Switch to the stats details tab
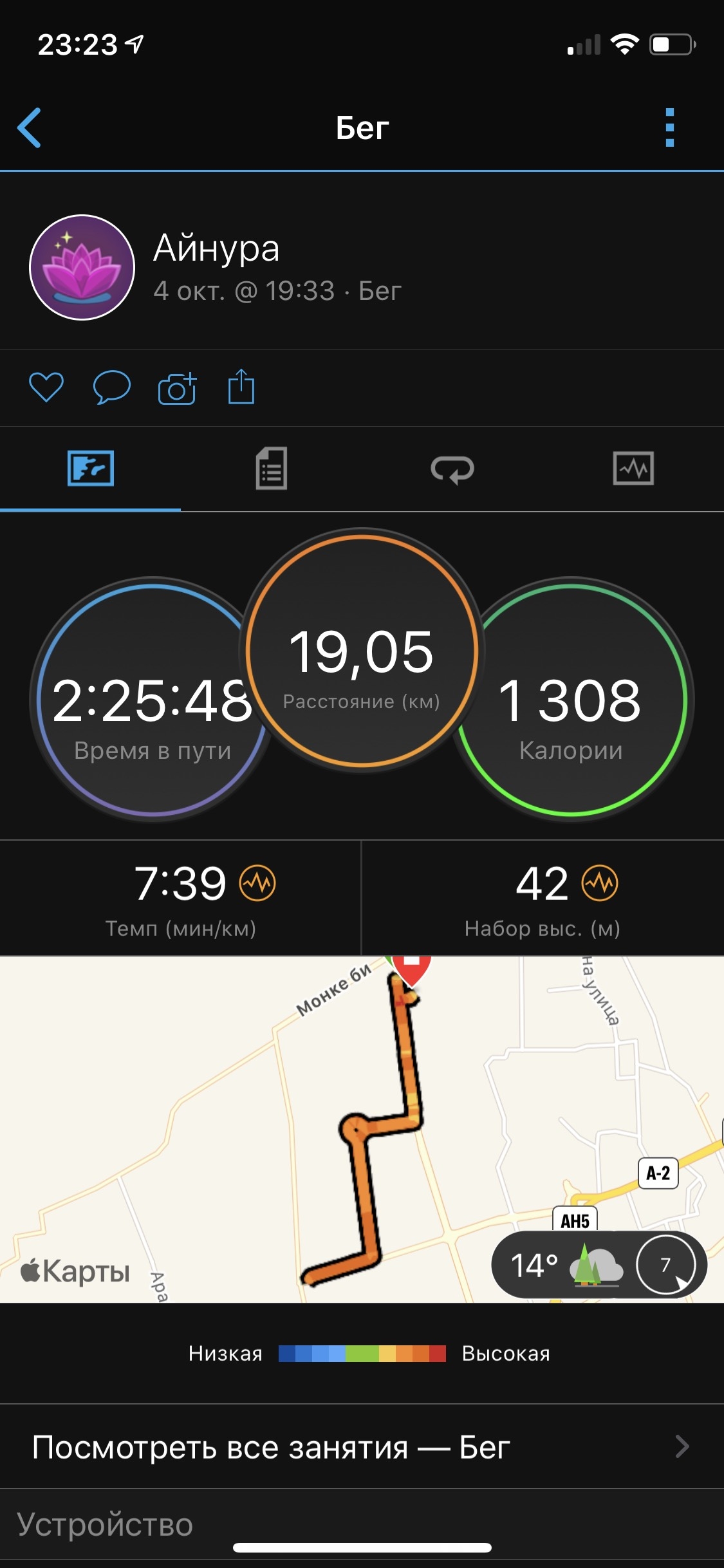This screenshot has height=1568, width=724. [271, 468]
